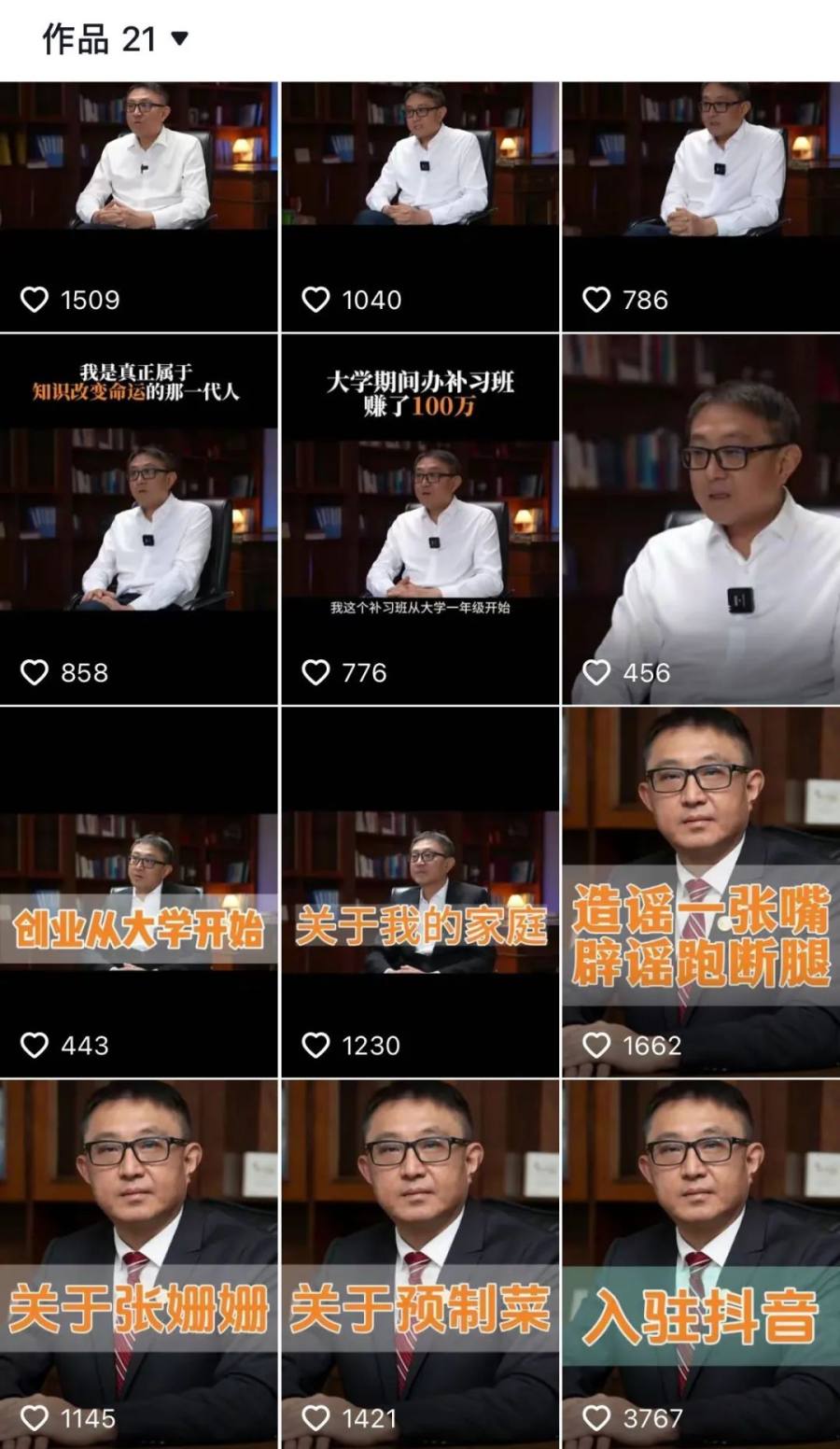View the close-up video with 456 likes
This screenshot has height=1449, width=840.
coord(701,519)
